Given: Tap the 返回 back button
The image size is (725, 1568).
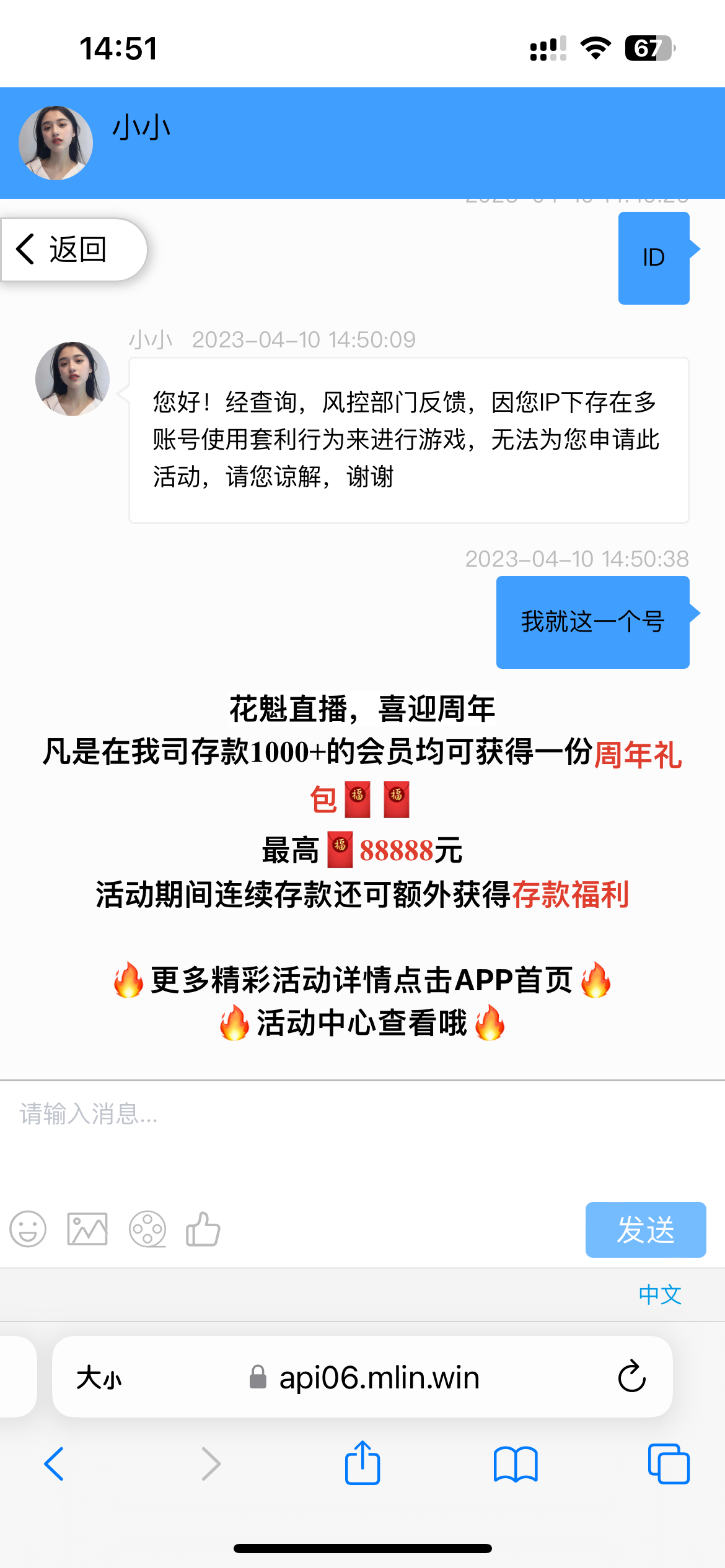Looking at the screenshot, I should (x=73, y=250).
